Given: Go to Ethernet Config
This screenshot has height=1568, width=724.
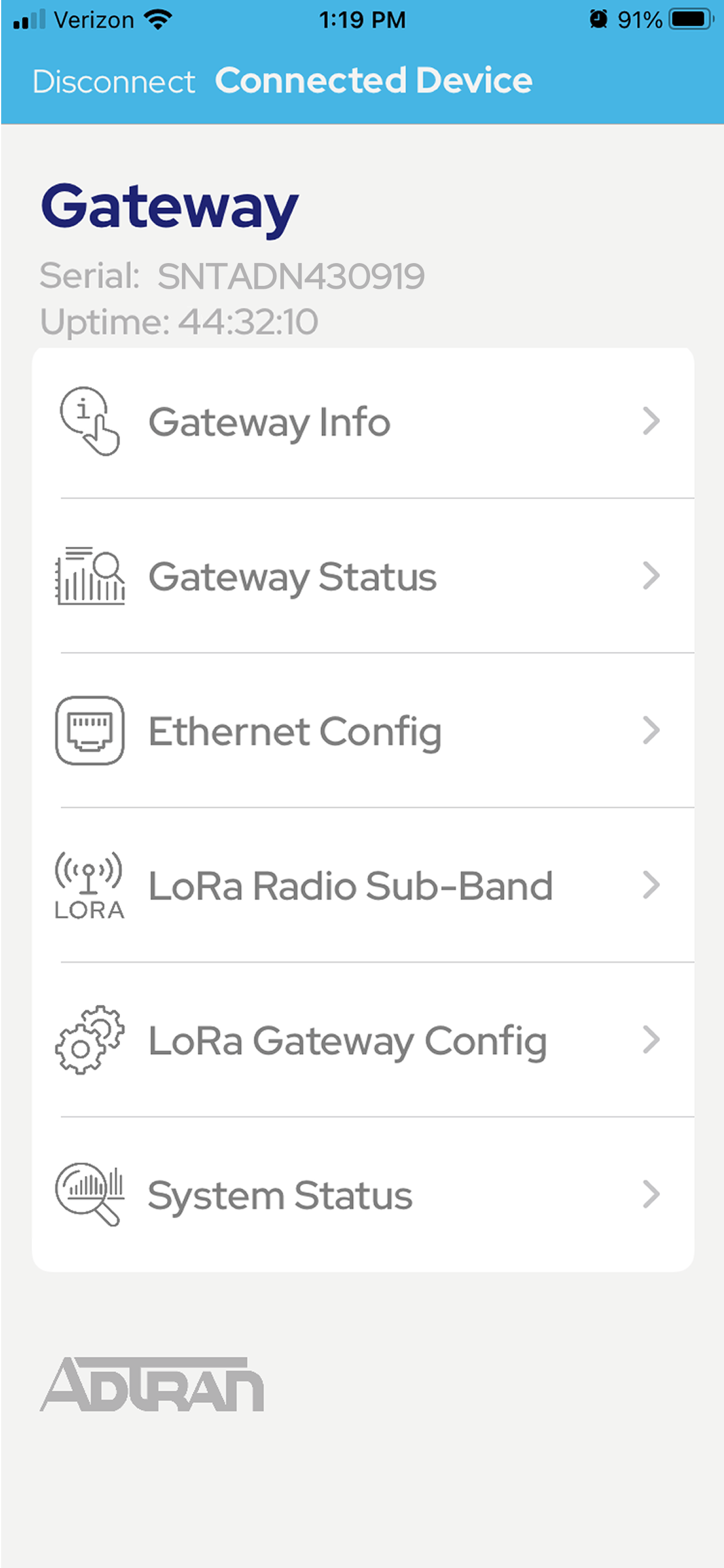Looking at the screenshot, I should point(363,730).
